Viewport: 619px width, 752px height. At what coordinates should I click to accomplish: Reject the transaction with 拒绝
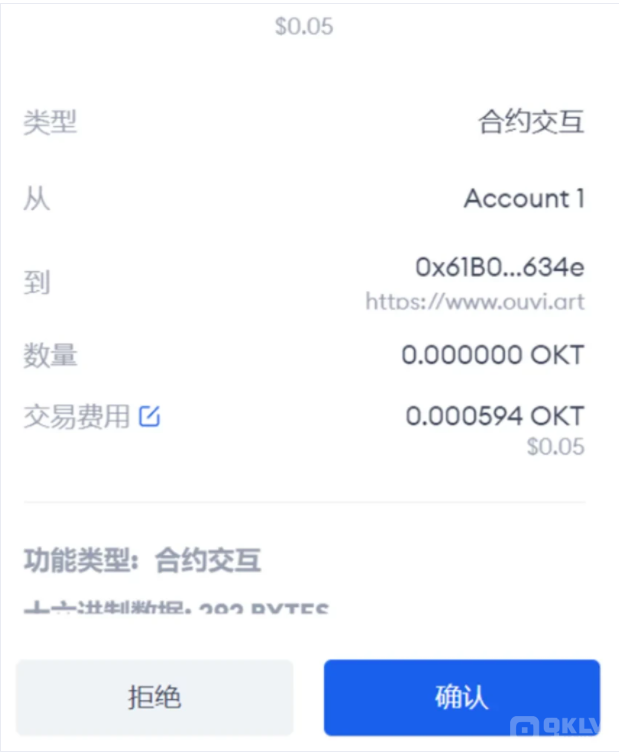[155, 697]
